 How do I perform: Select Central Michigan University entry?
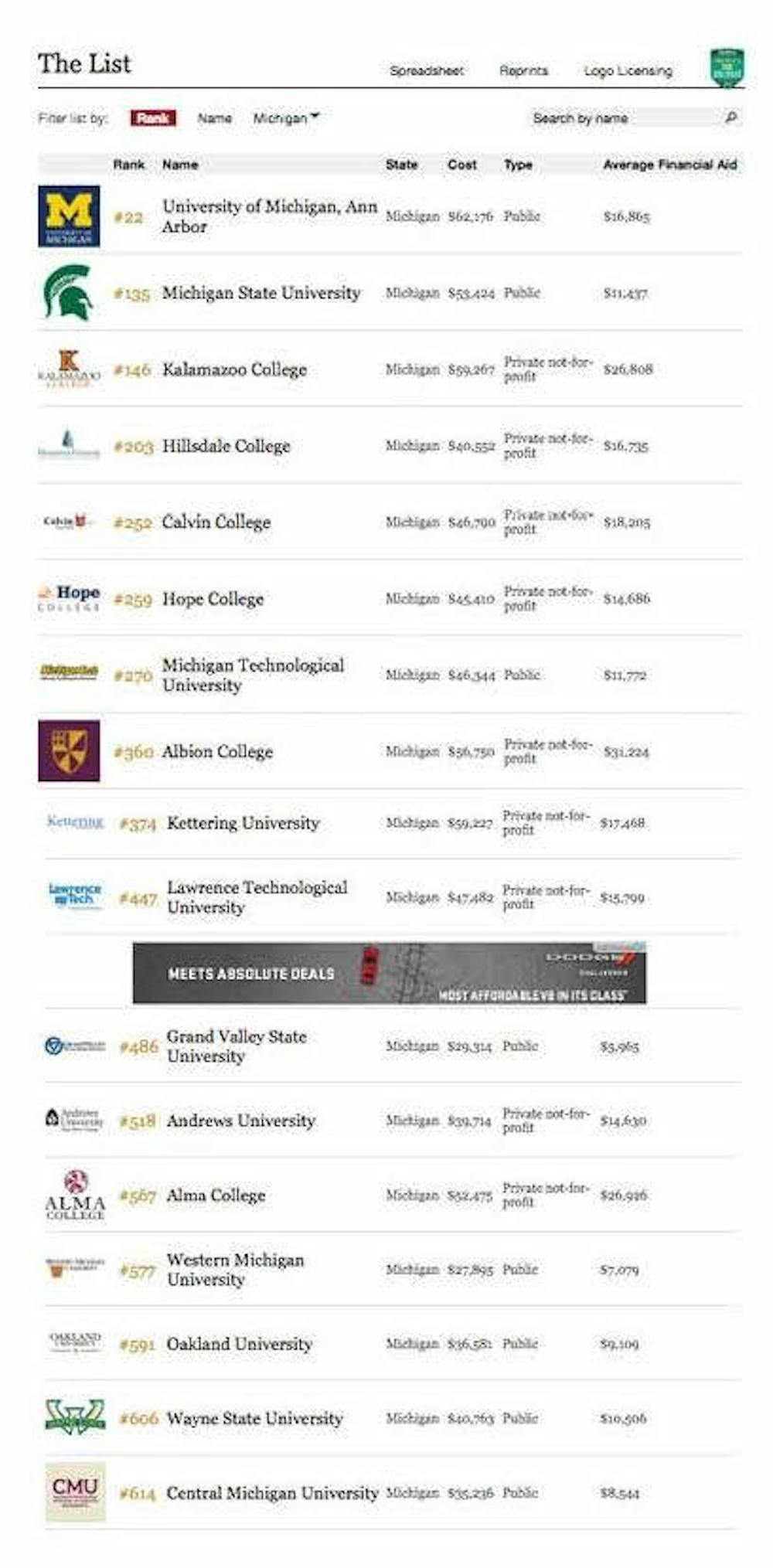coord(272,1493)
